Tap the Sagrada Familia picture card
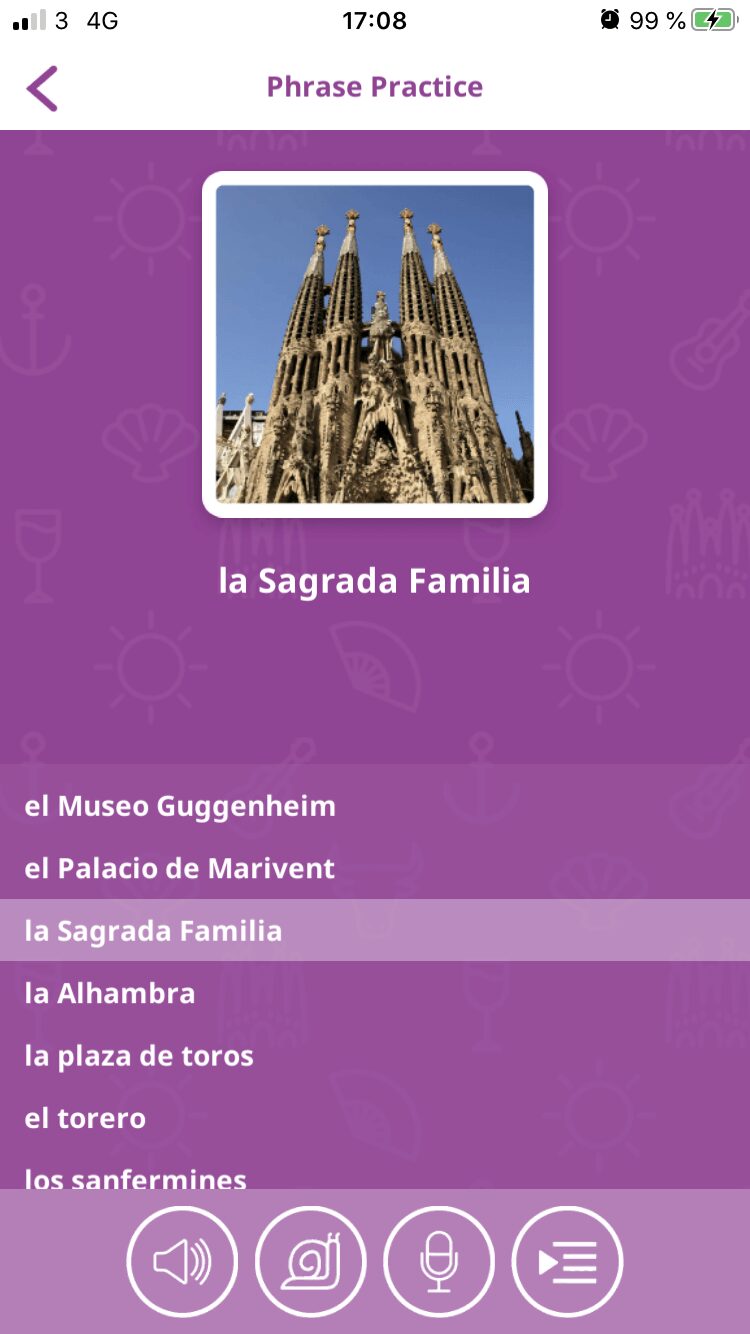Screen dimensions: 750x1334 (375, 345)
